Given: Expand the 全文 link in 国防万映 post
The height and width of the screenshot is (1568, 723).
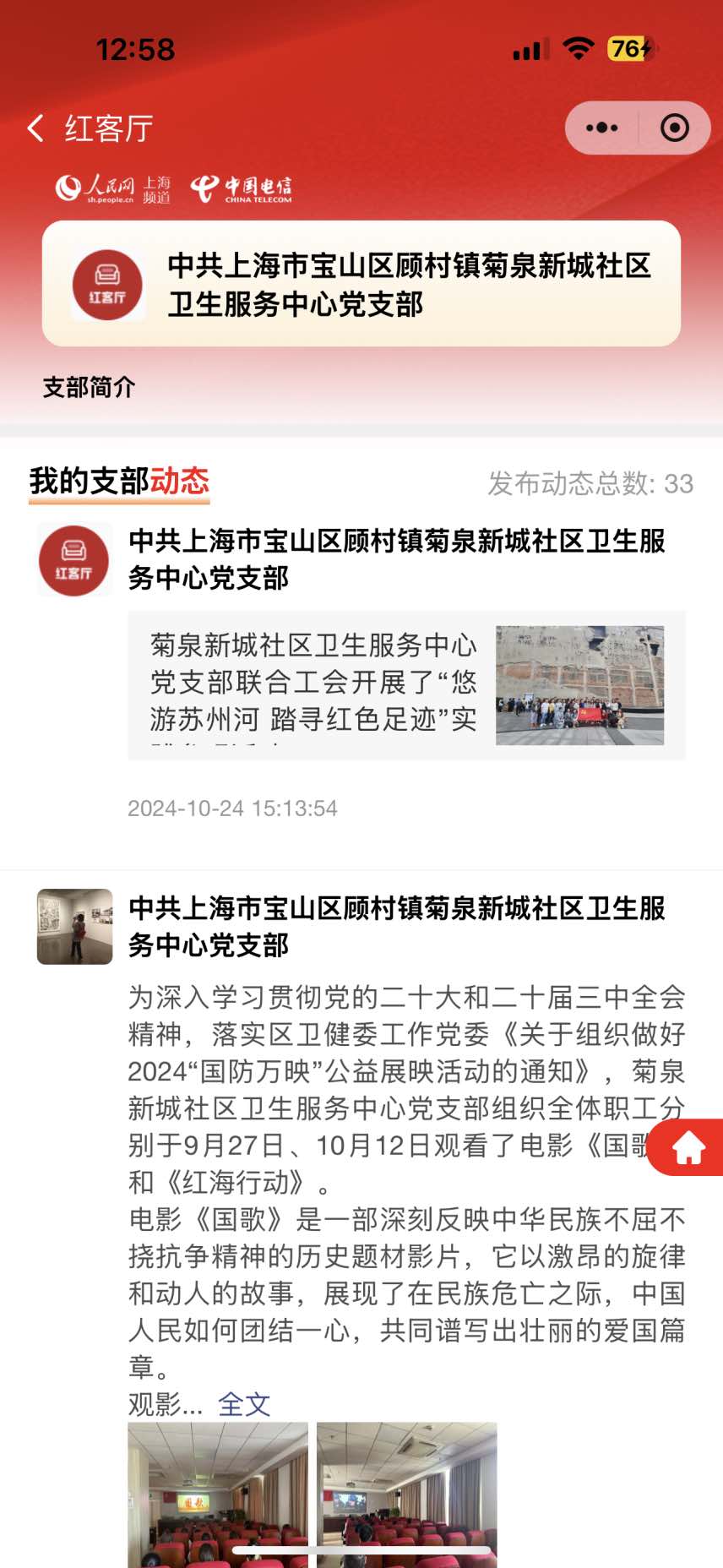Looking at the screenshot, I should [x=244, y=1404].
